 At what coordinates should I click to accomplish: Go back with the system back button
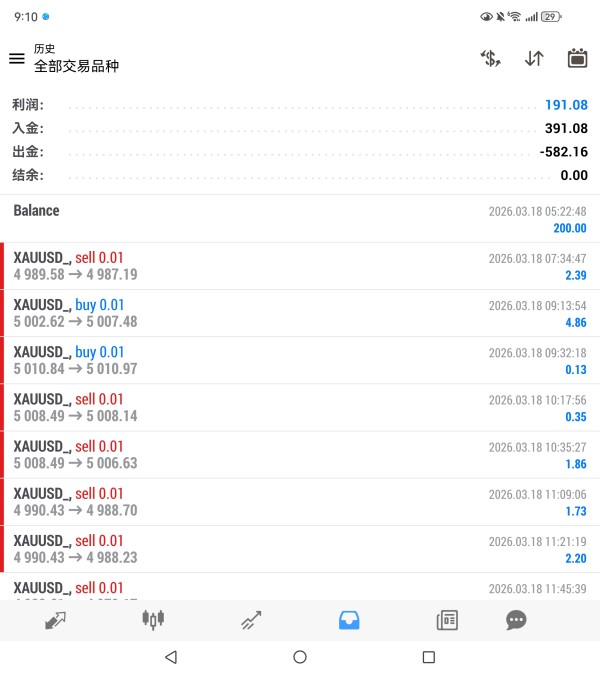click(170, 657)
